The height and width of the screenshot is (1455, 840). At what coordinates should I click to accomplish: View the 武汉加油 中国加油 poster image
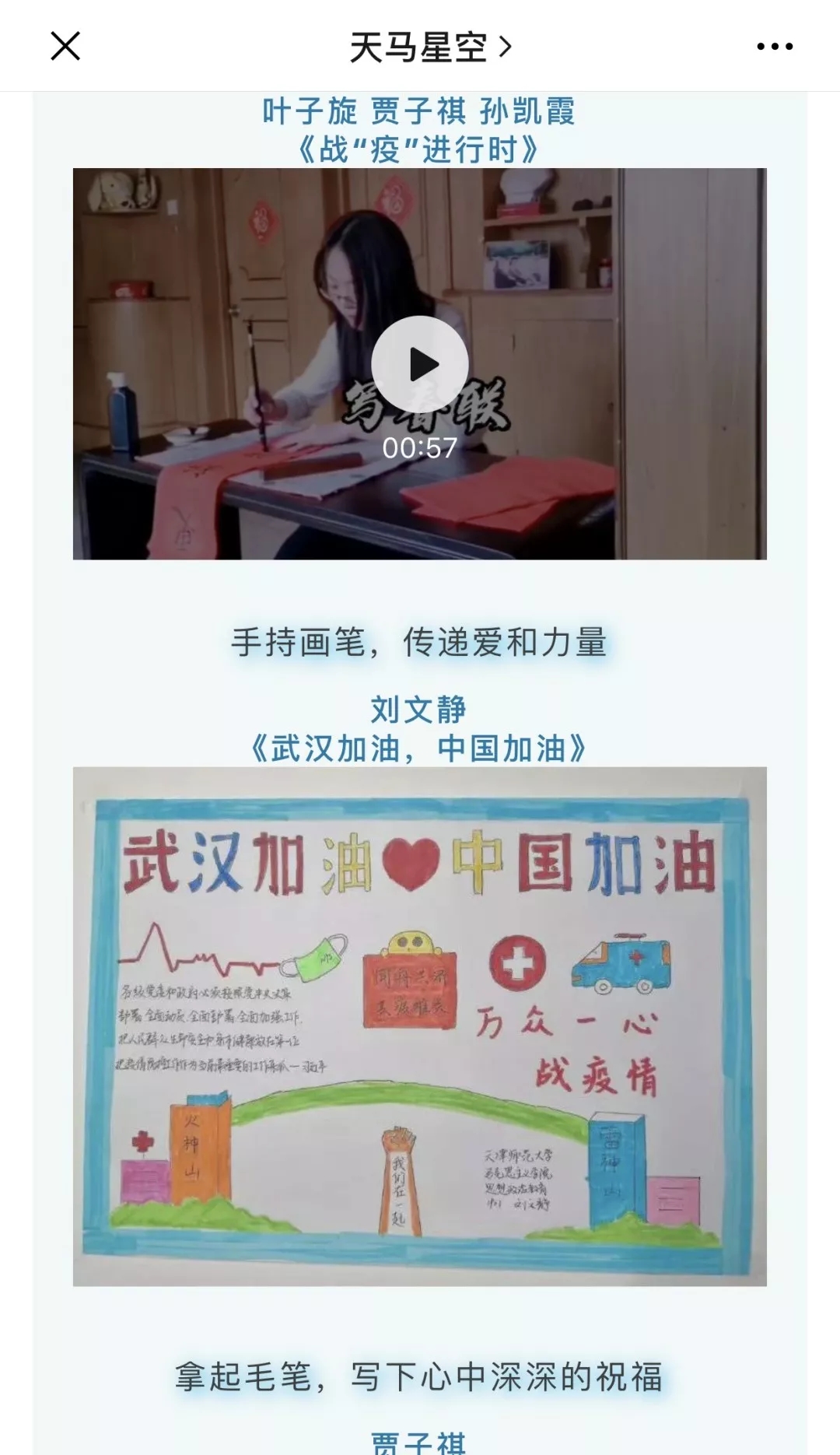[x=419, y=1026]
